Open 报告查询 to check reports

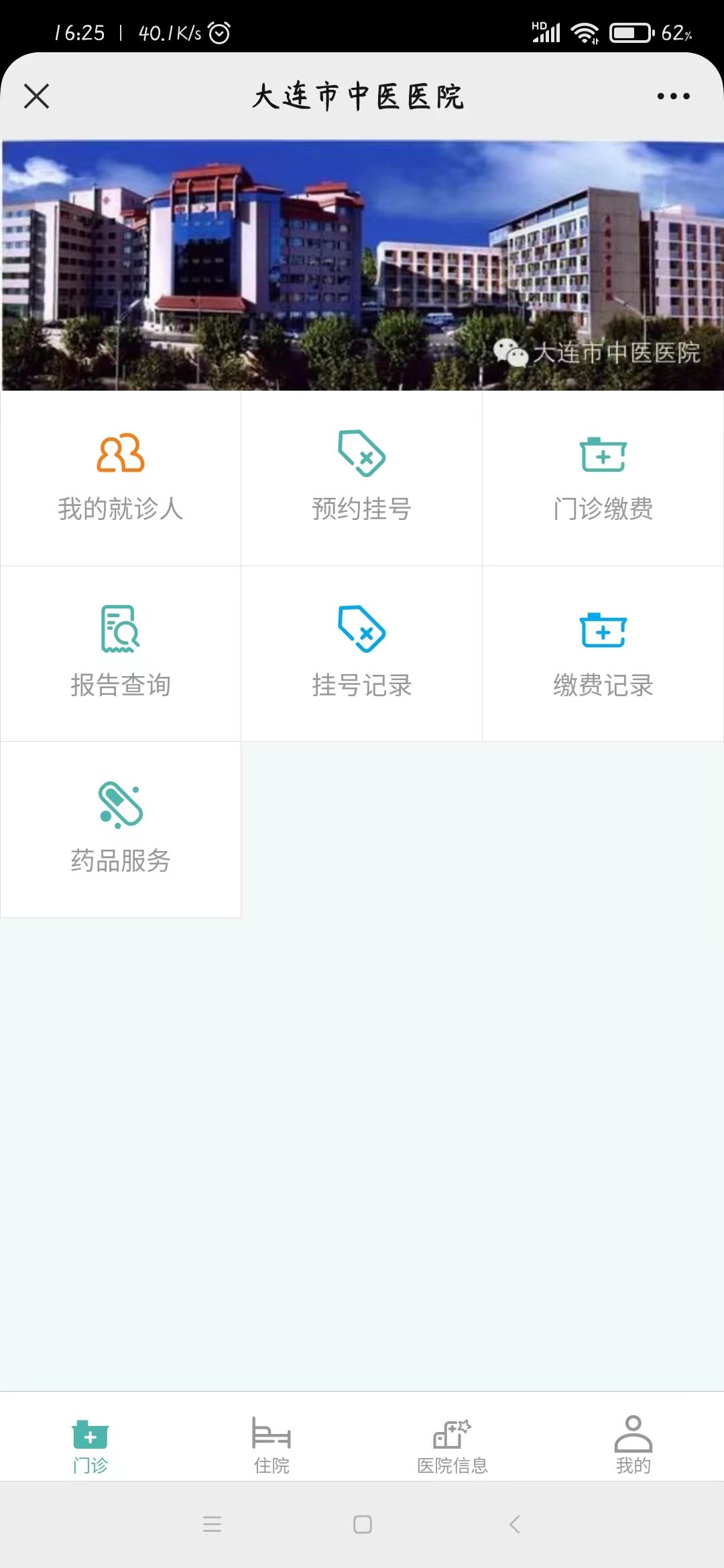click(x=121, y=654)
